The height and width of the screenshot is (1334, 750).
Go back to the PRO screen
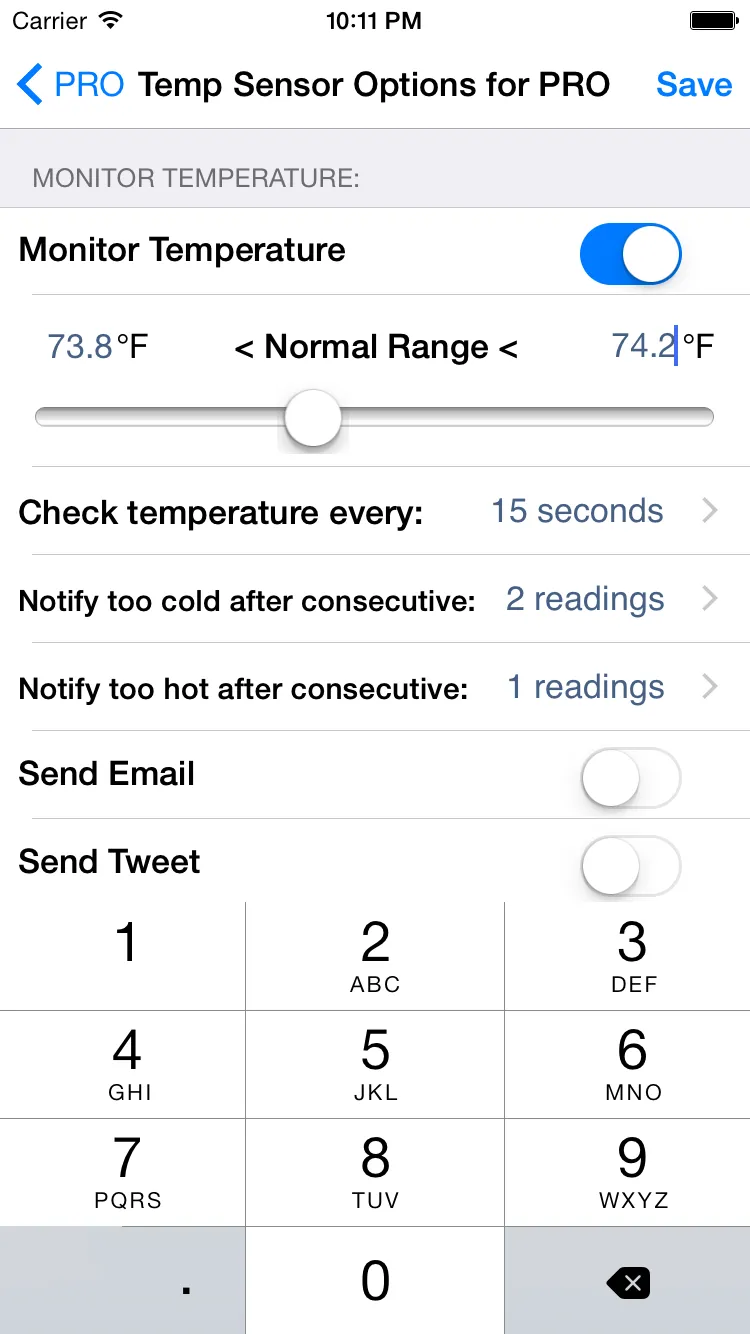pos(71,85)
